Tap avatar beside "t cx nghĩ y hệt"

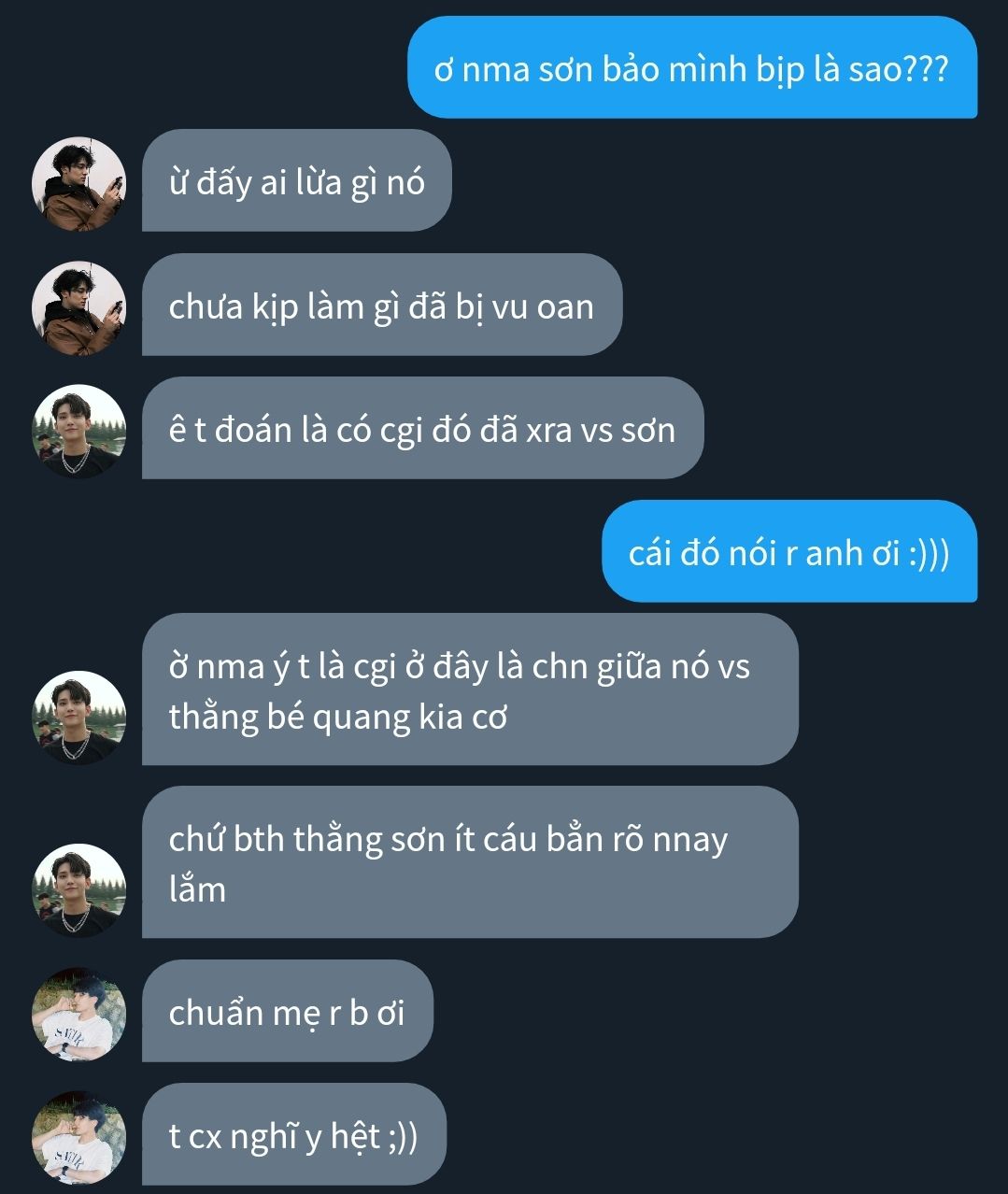tap(78, 1137)
